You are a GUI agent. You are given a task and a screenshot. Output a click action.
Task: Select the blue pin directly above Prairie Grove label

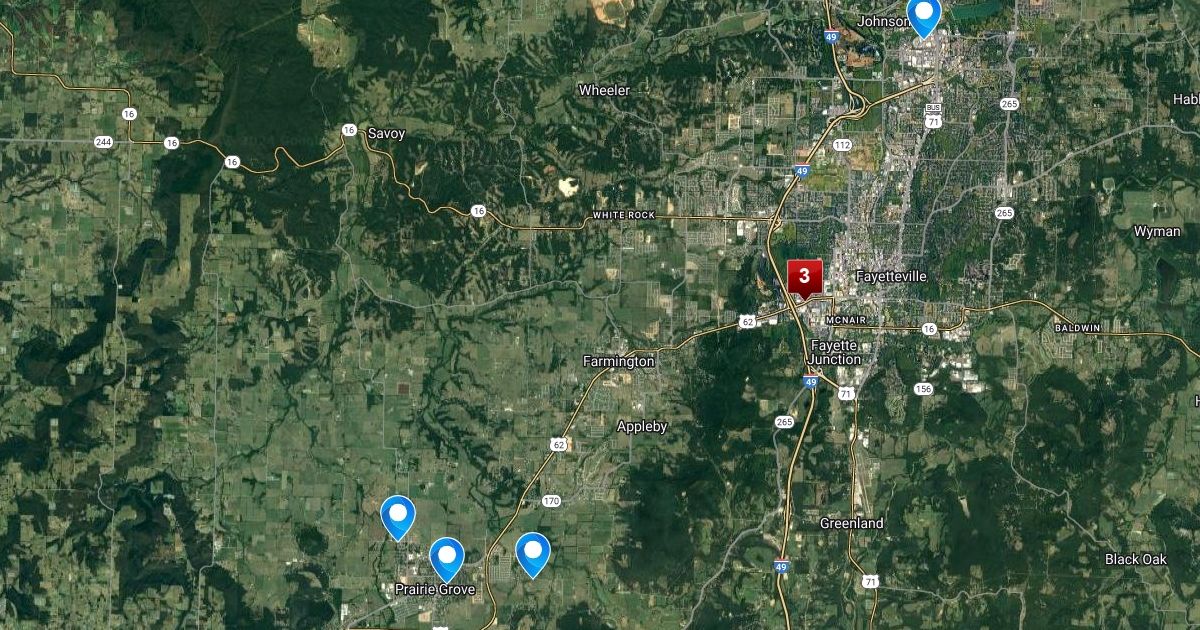point(447,559)
